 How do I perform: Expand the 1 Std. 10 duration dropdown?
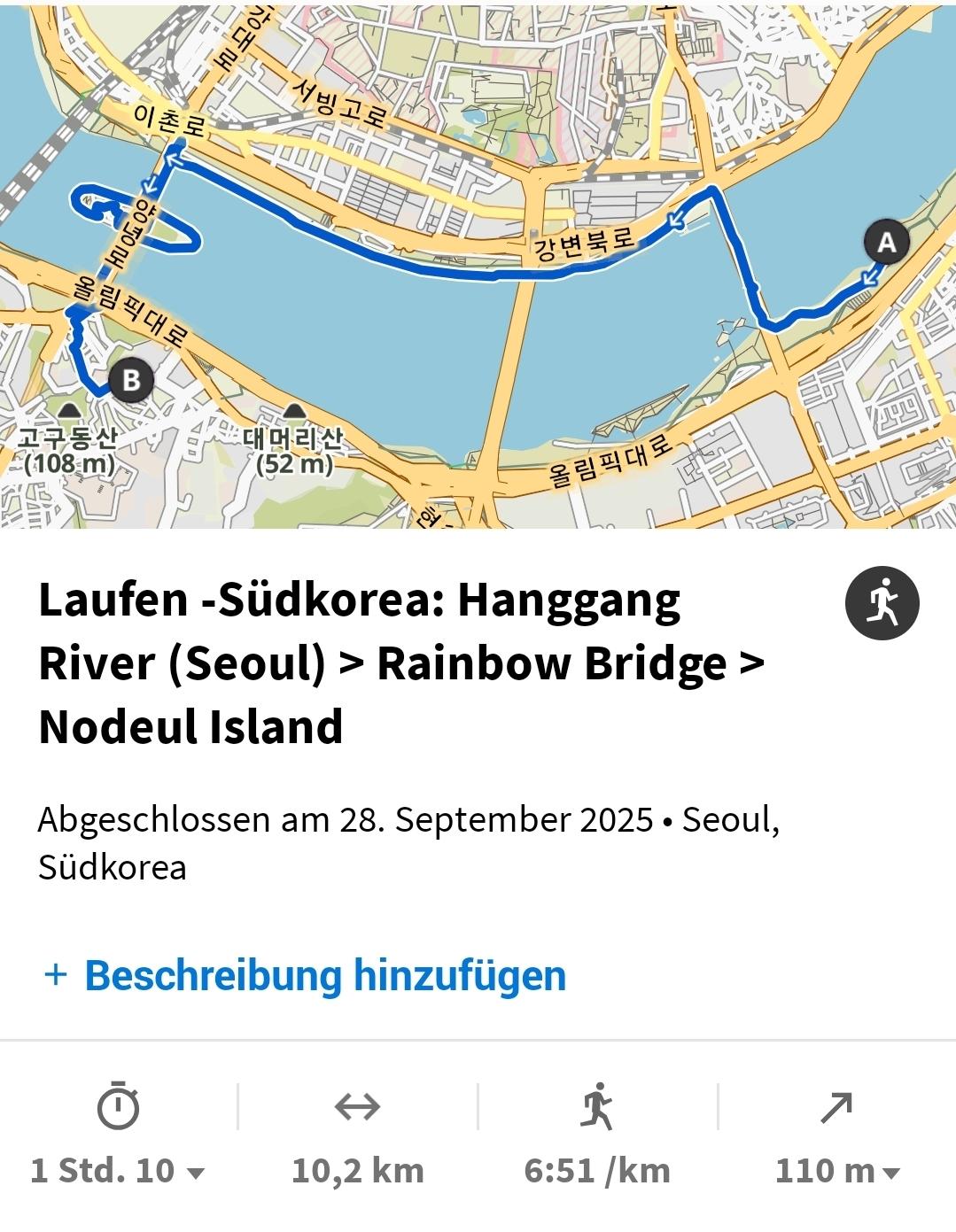(x=118, y=1171)
